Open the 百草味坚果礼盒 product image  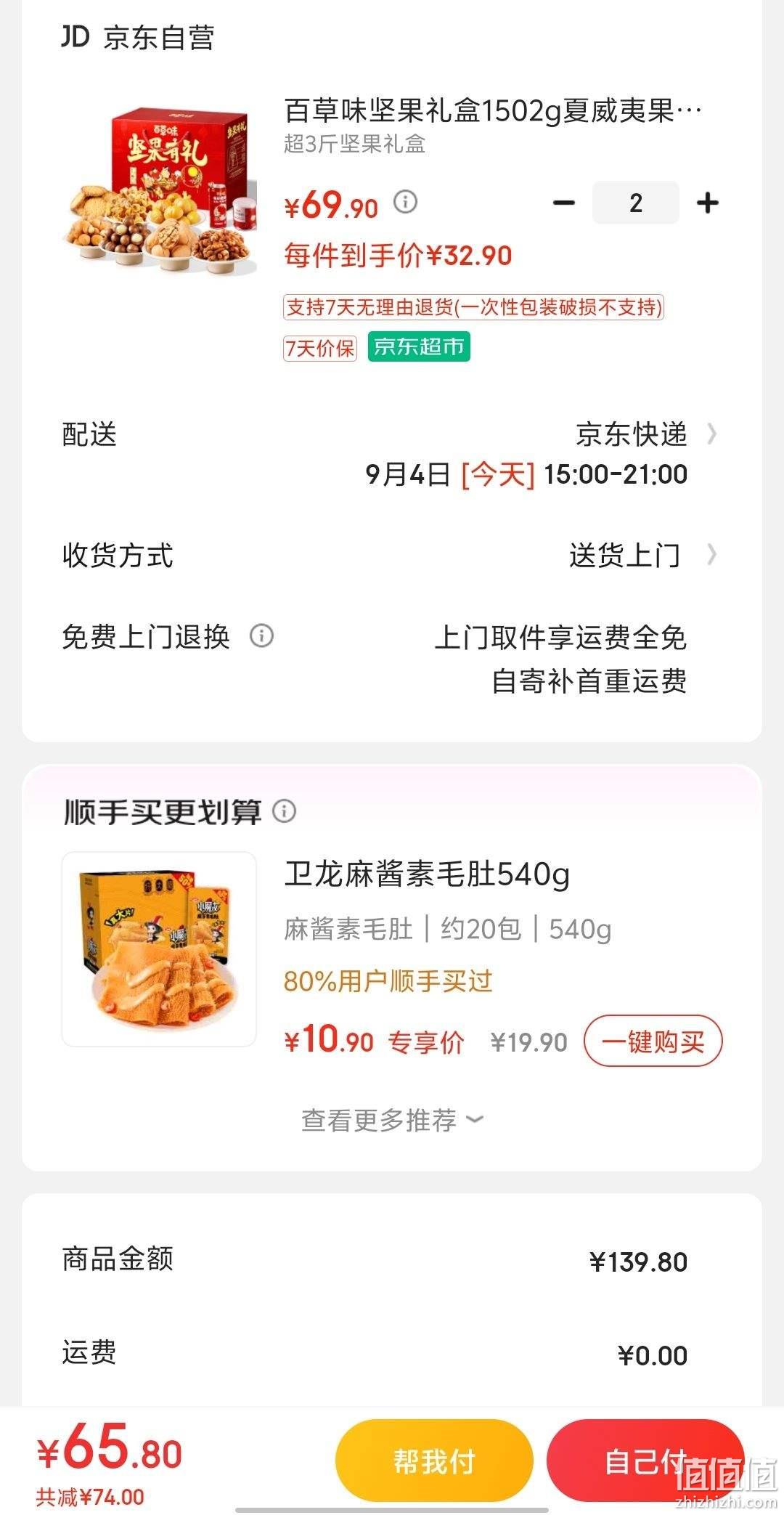pyautogui.click(x=160, y=192)
